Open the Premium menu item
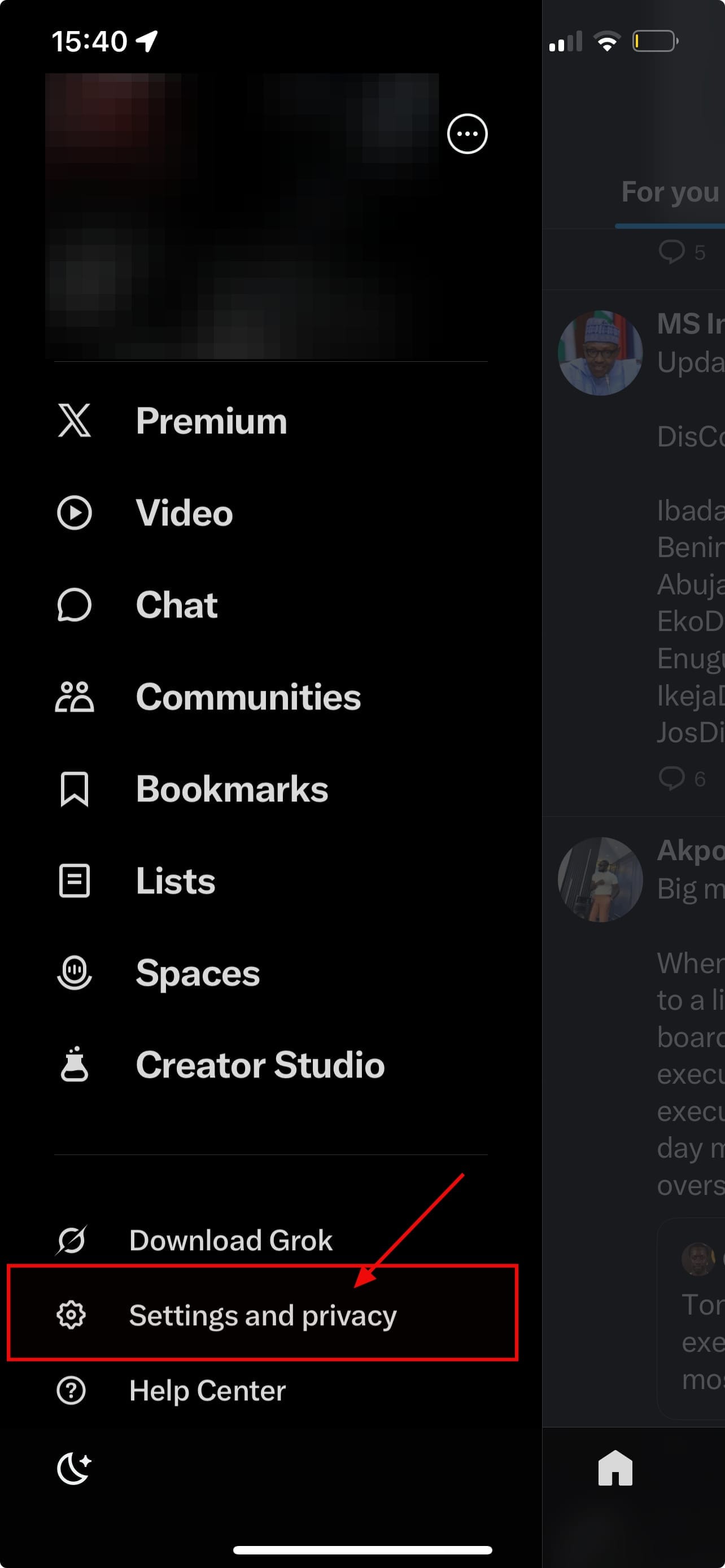Screen dimensions: 725x1568 pyautogui.click(x=211, y=421)
